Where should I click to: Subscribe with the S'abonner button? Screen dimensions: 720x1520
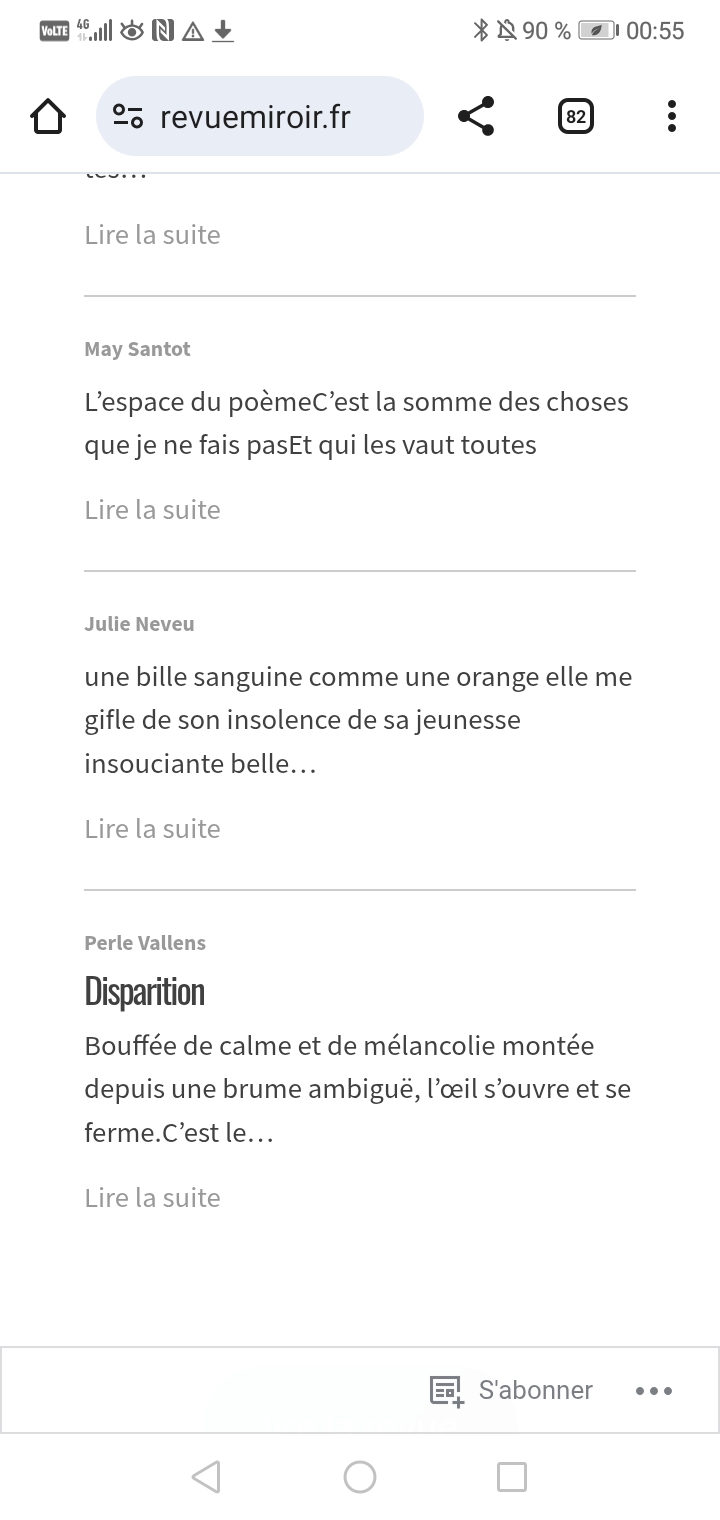click(512, 1390)
